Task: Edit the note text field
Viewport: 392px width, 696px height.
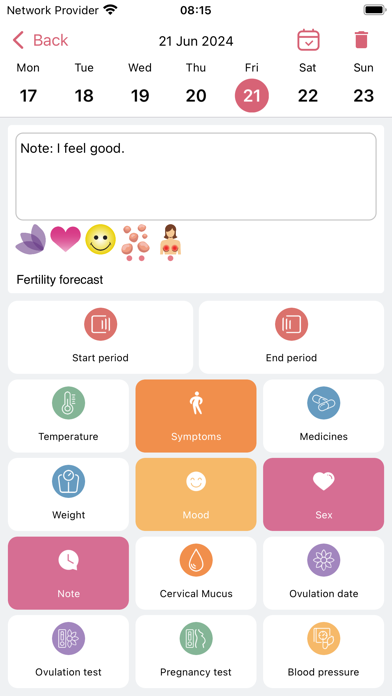Action: (196, 177)
